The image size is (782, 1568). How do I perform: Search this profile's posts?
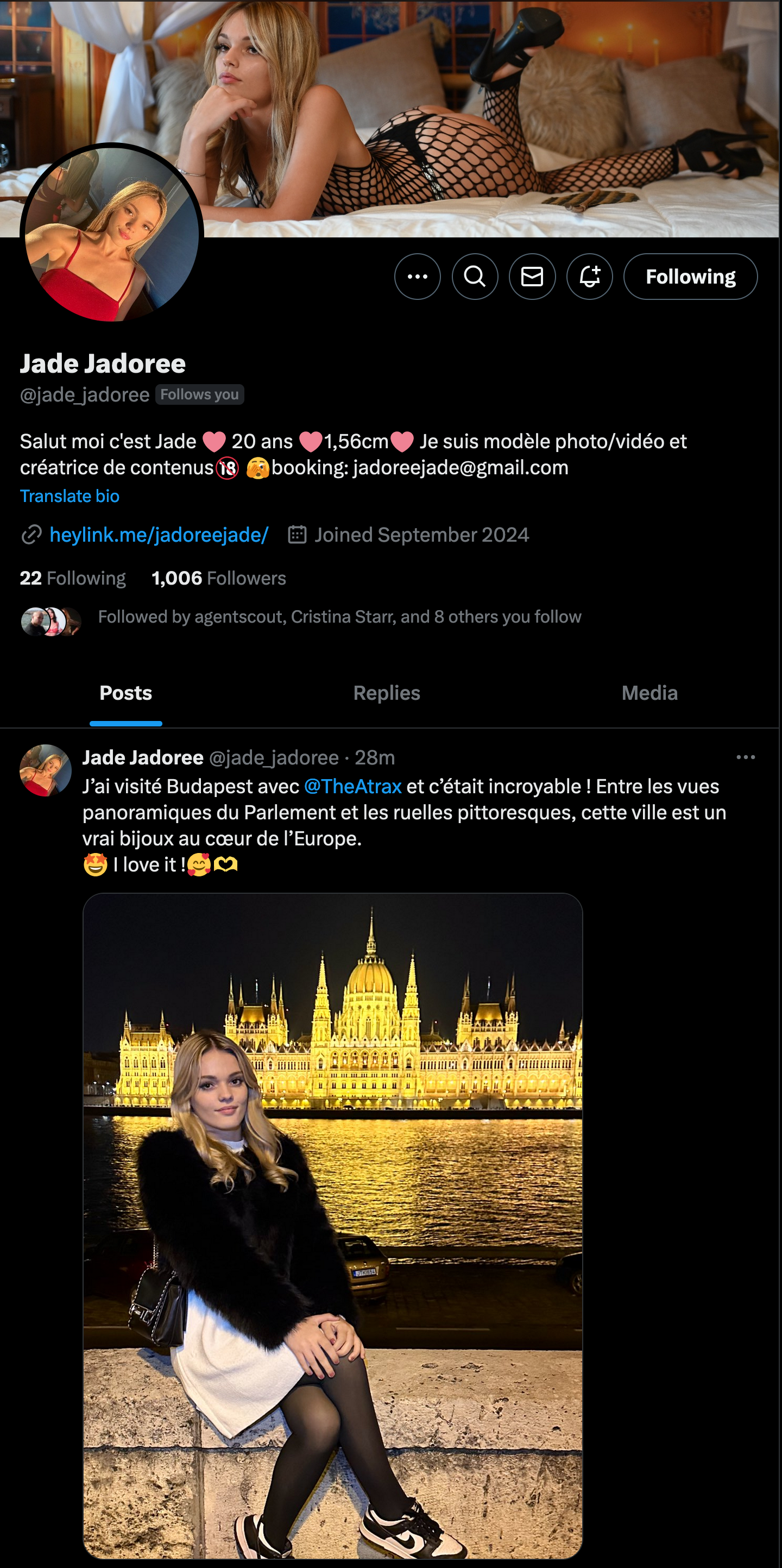tap(475, 277)
